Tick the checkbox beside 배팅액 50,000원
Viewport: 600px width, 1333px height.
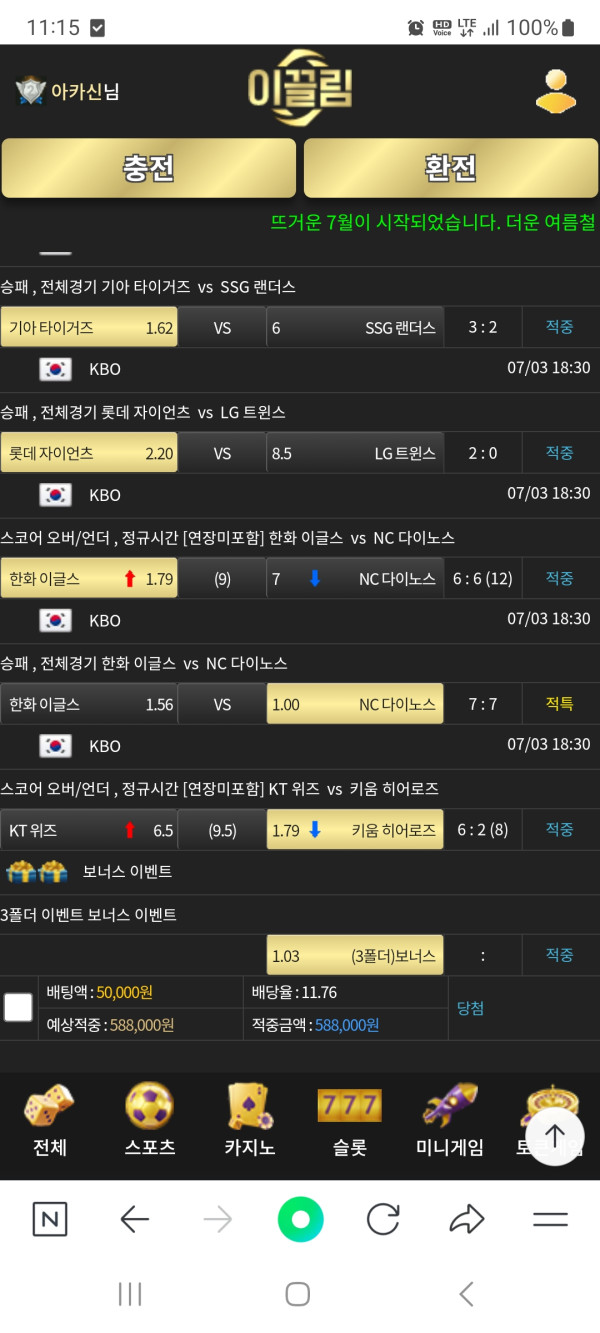(18, 1007)
